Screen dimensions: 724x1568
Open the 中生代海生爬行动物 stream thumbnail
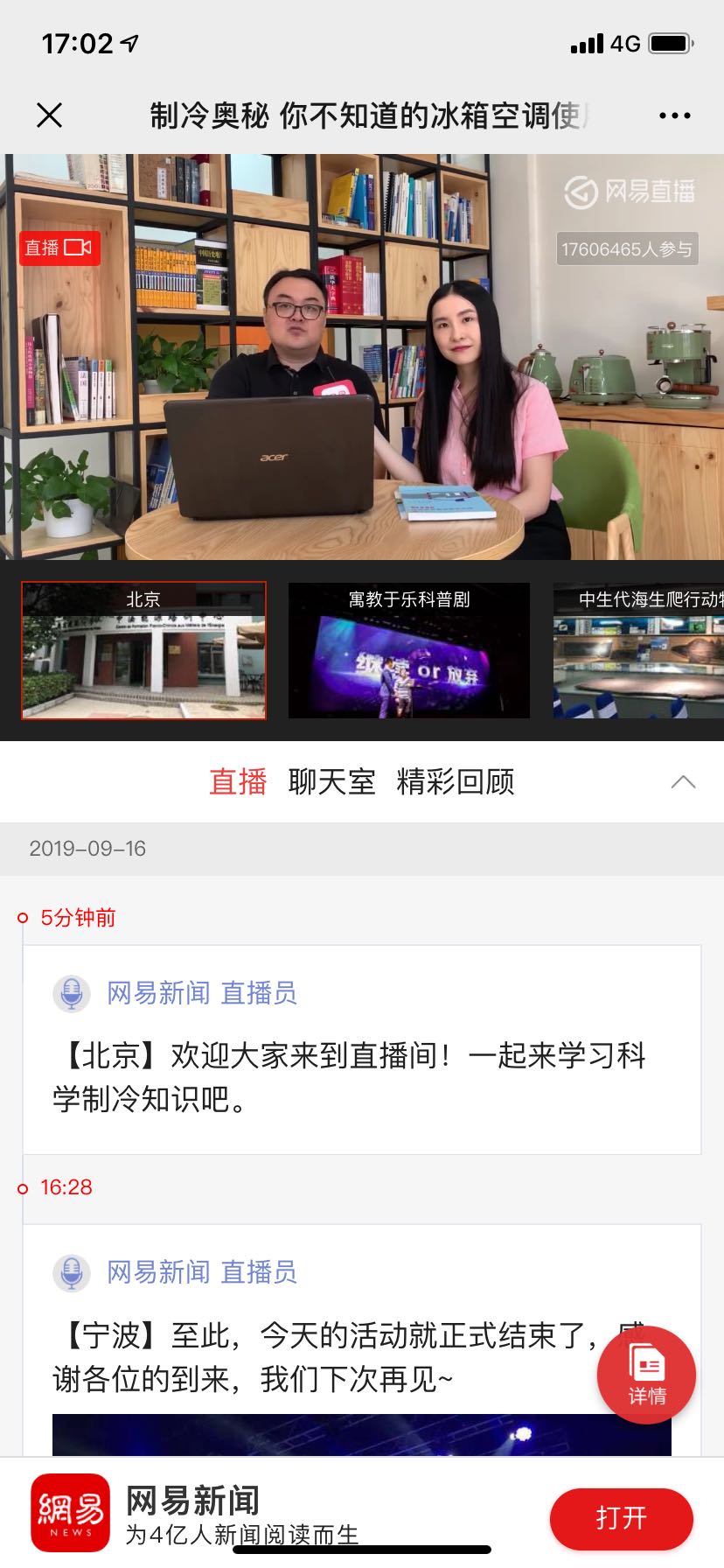638,651
